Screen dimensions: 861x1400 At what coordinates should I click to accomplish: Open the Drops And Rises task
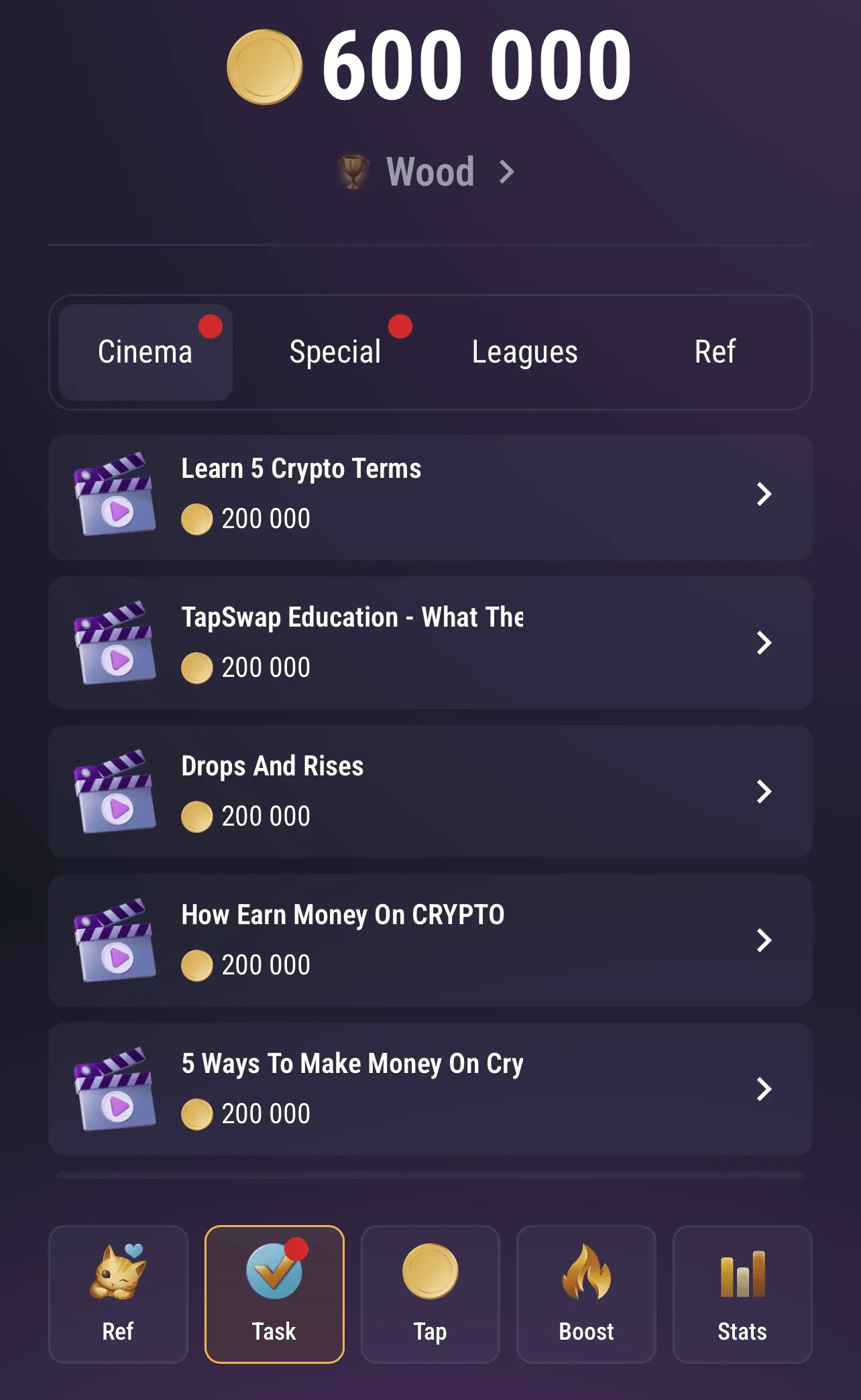pos(430,791)
